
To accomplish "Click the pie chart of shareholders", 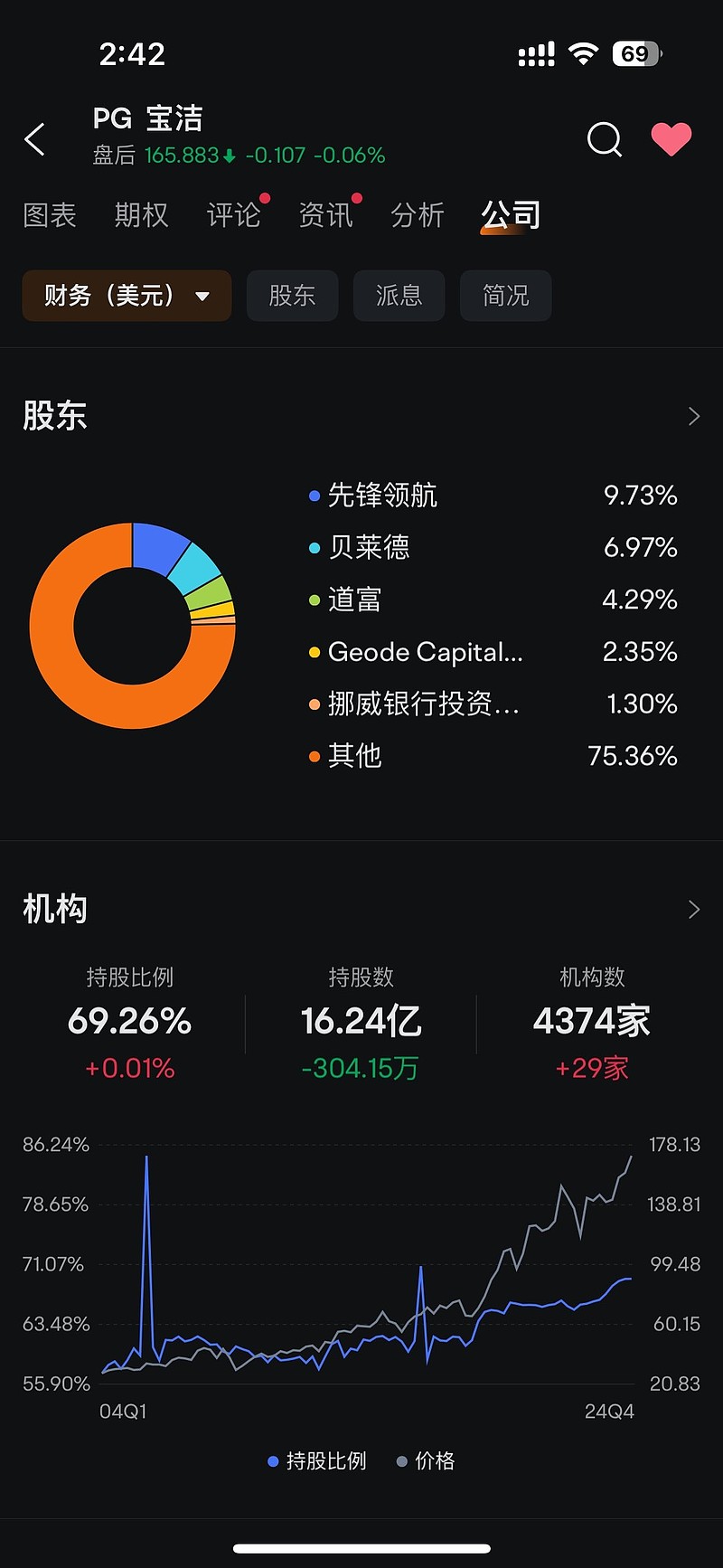I will click(x=134, y=626).
